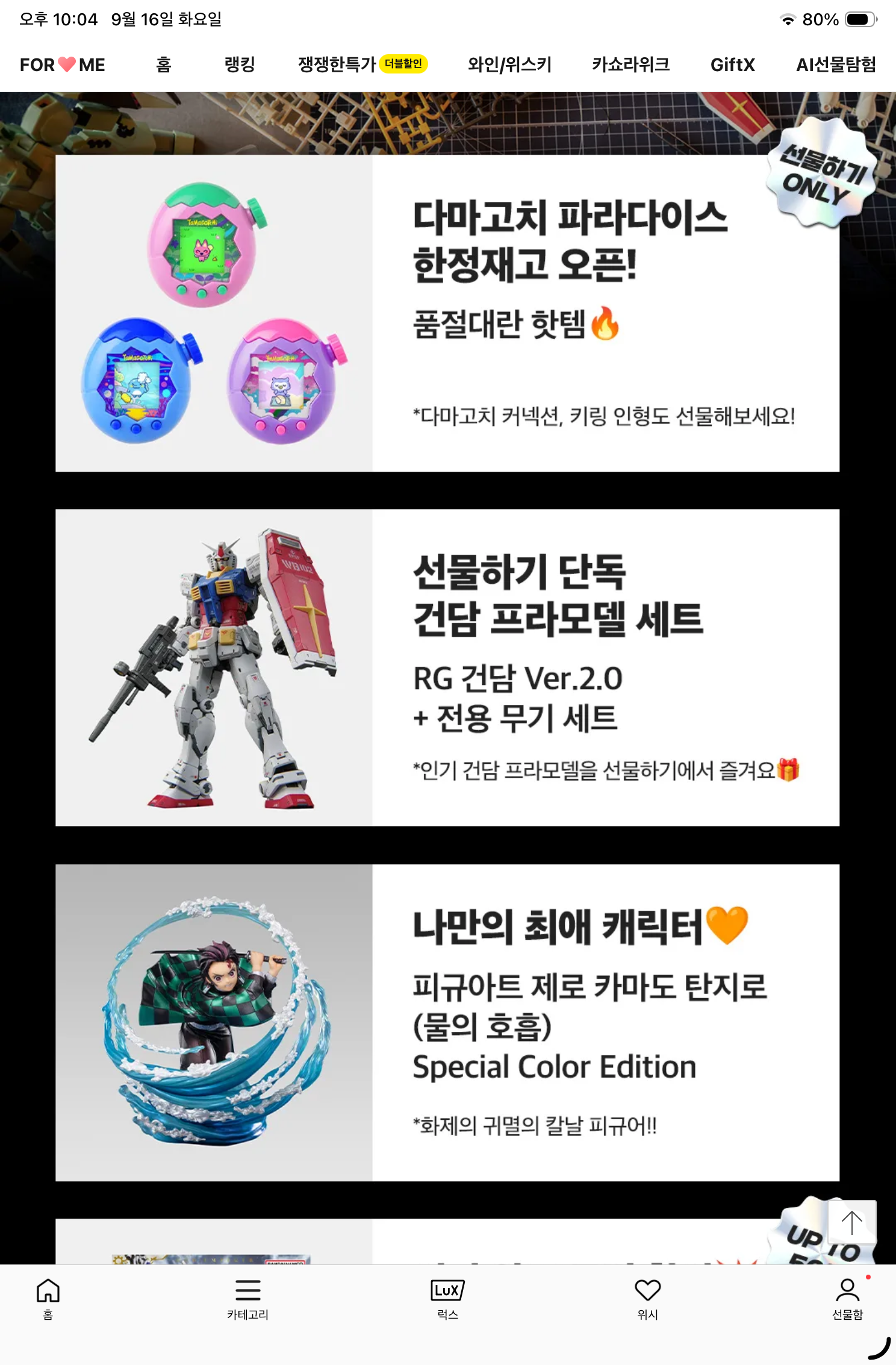Open the 위시 wishlist
This screenshot has width=896, height=1365.
(x=647, y=1299)
